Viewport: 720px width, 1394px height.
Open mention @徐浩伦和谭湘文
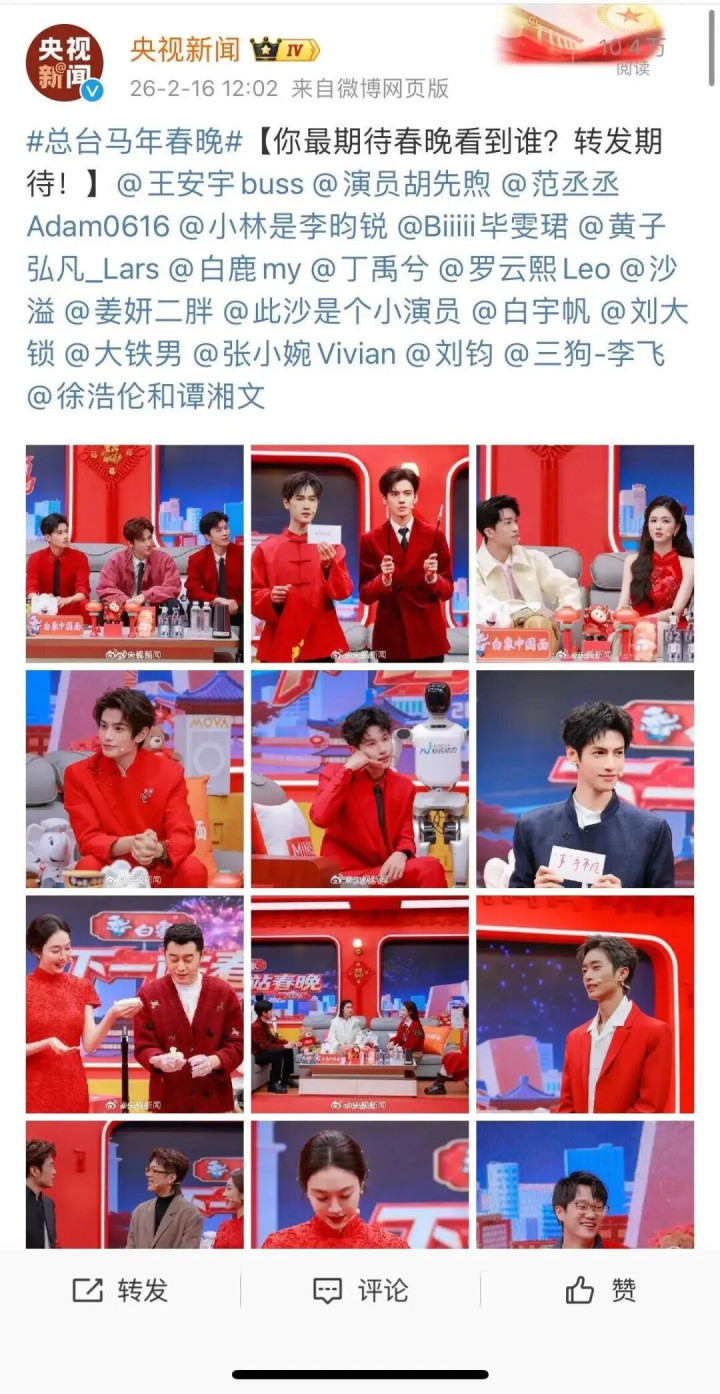tap(146, 396)
